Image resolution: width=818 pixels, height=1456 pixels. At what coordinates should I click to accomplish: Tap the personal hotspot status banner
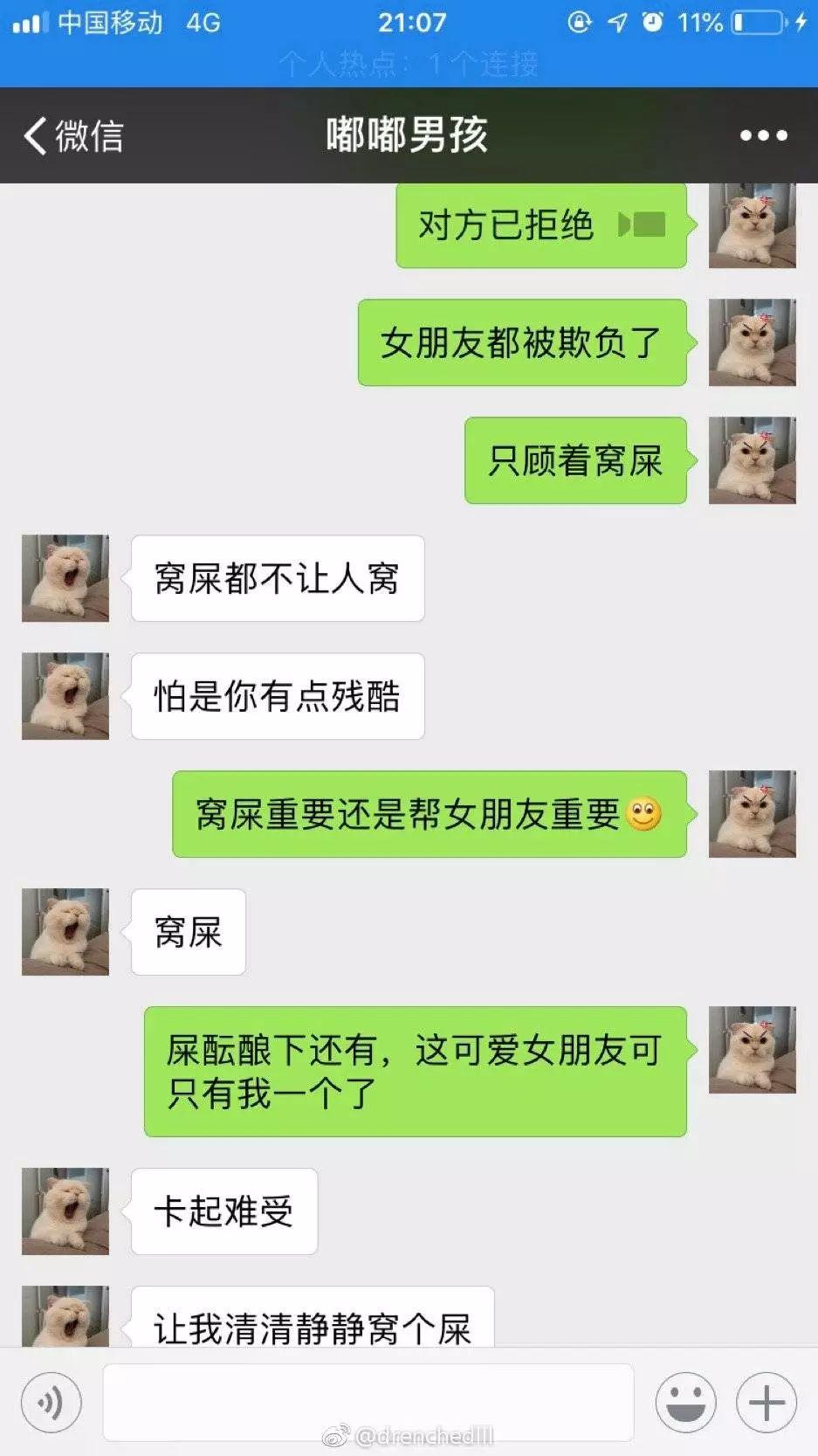pyautogui.click(x=409, y=64)
